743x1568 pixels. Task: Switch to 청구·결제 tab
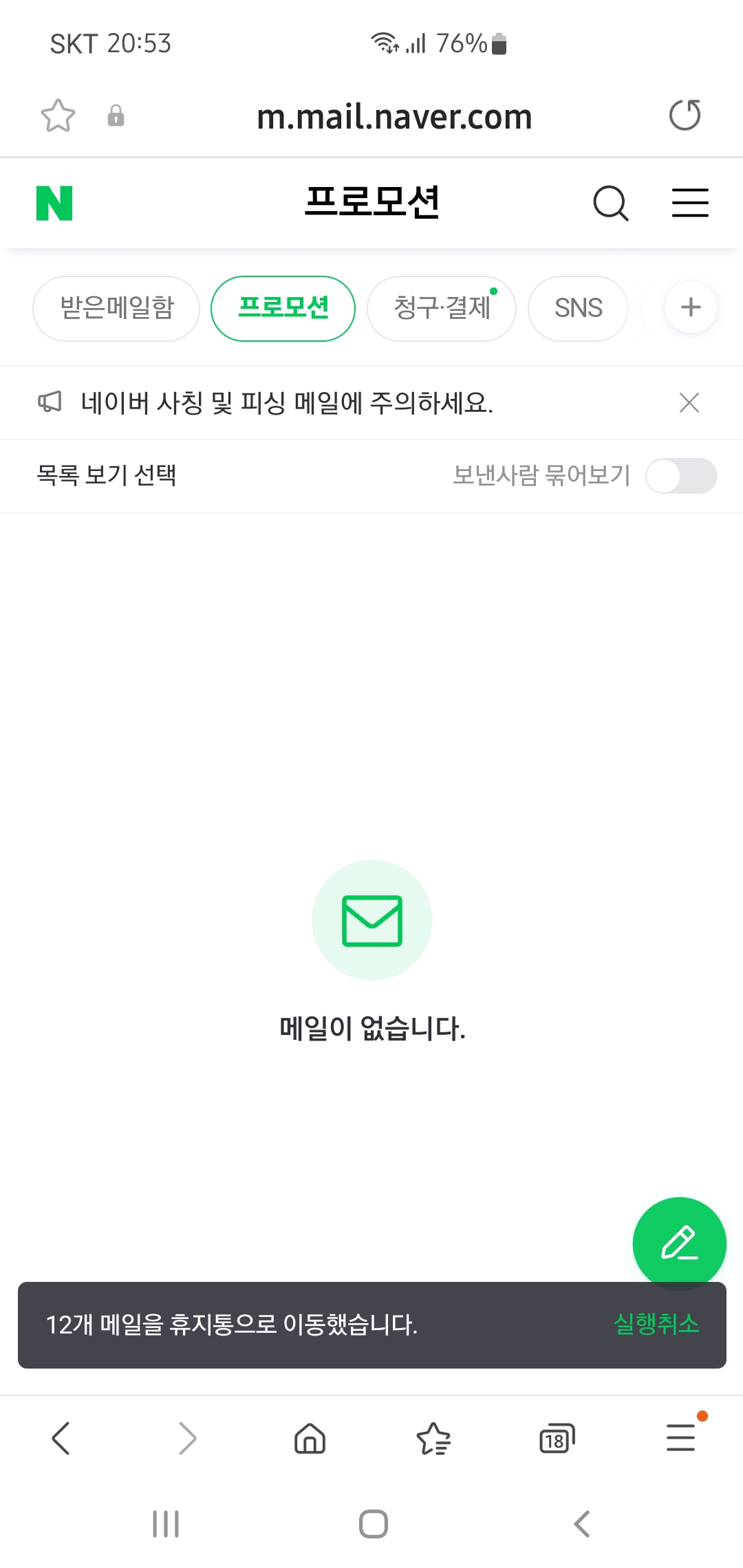click(442, 308)
